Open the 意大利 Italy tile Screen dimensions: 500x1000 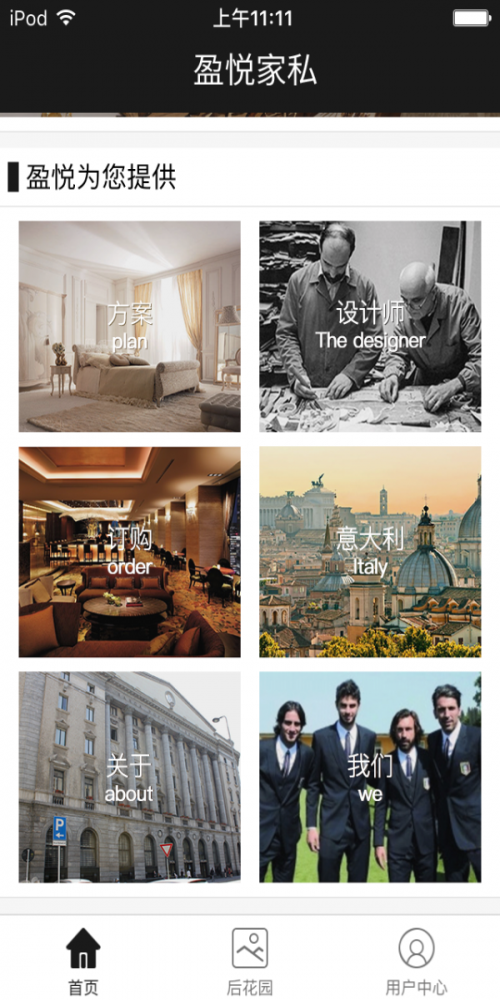[x=370, y=552]
